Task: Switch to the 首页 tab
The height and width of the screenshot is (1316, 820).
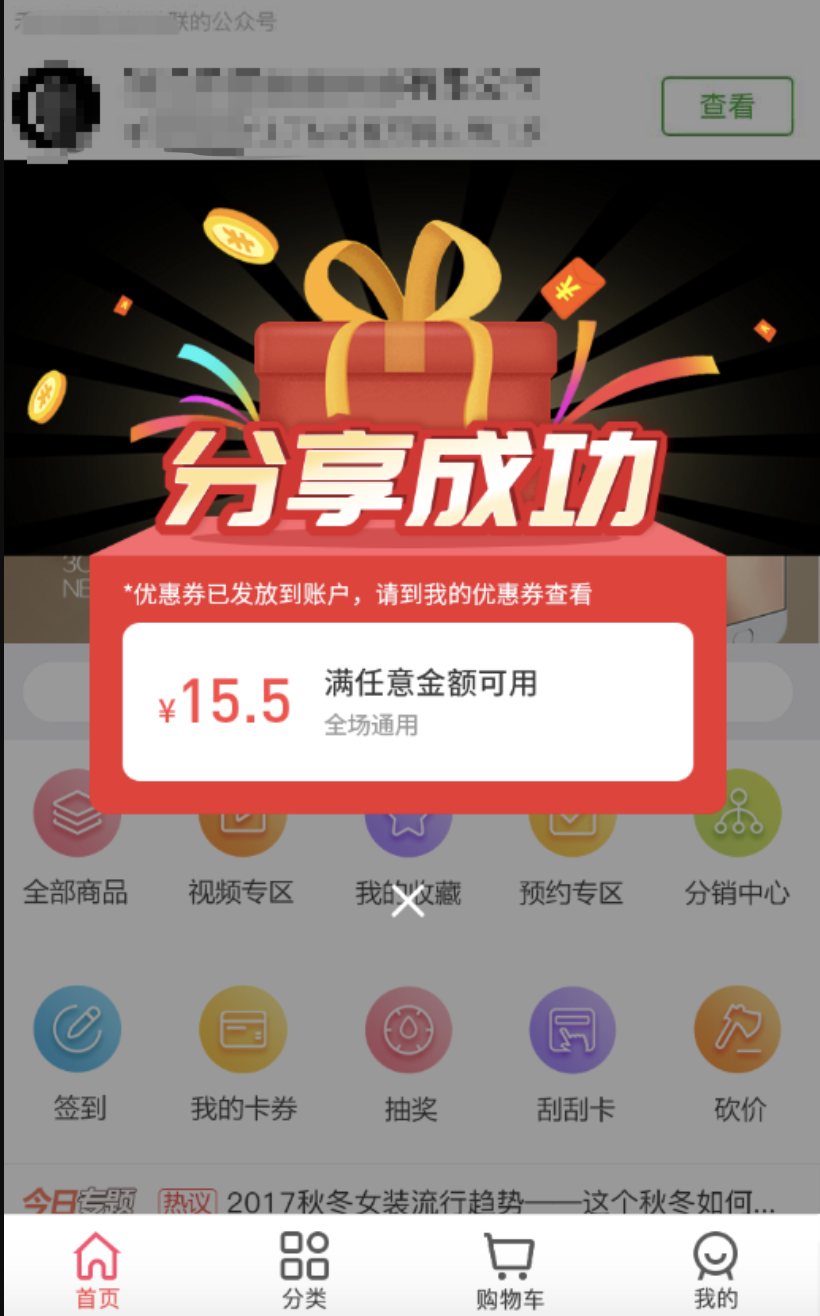Action: [98, 1270]
